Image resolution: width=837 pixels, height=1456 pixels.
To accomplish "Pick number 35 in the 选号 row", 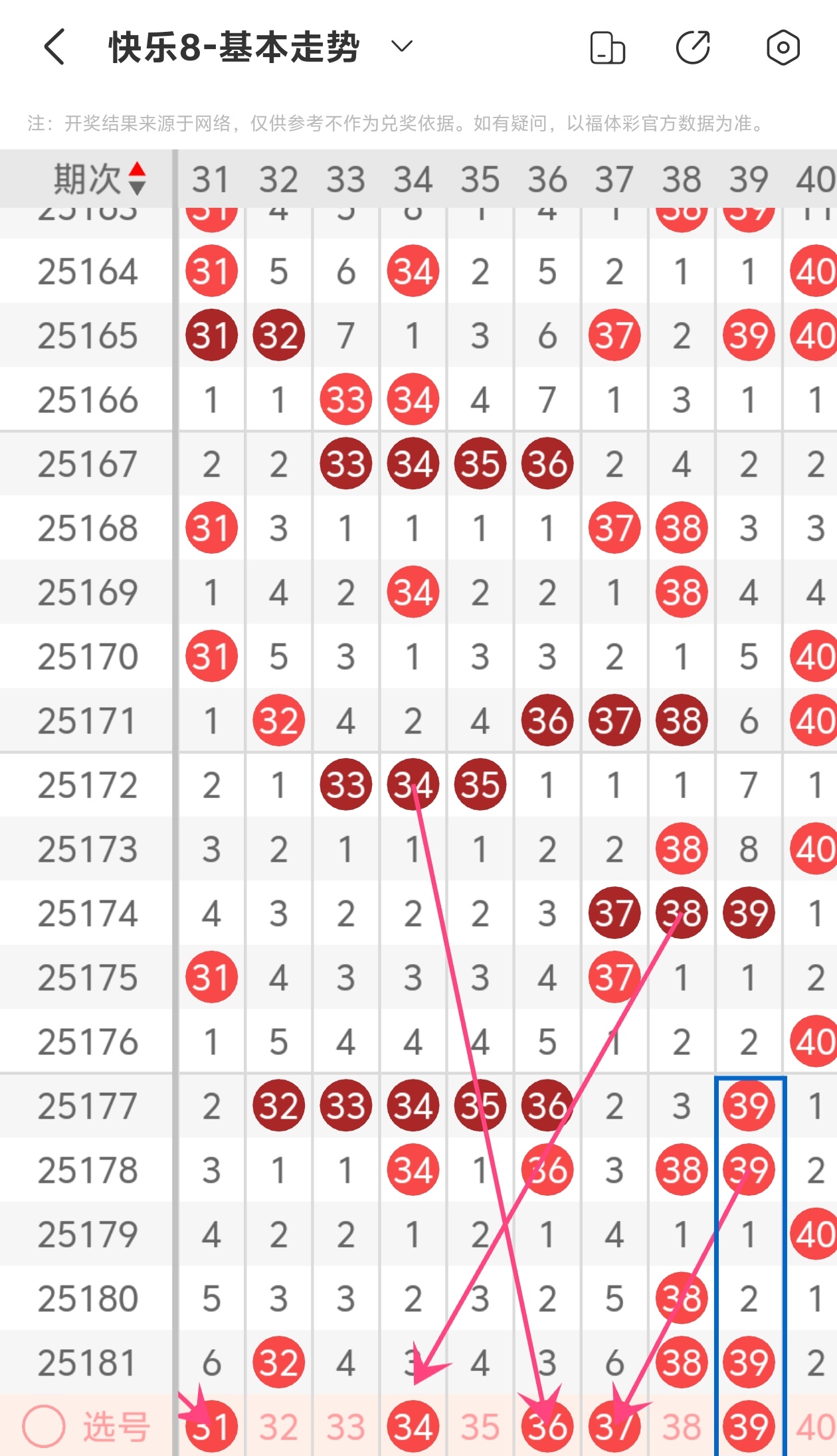I will [480, 1427].
